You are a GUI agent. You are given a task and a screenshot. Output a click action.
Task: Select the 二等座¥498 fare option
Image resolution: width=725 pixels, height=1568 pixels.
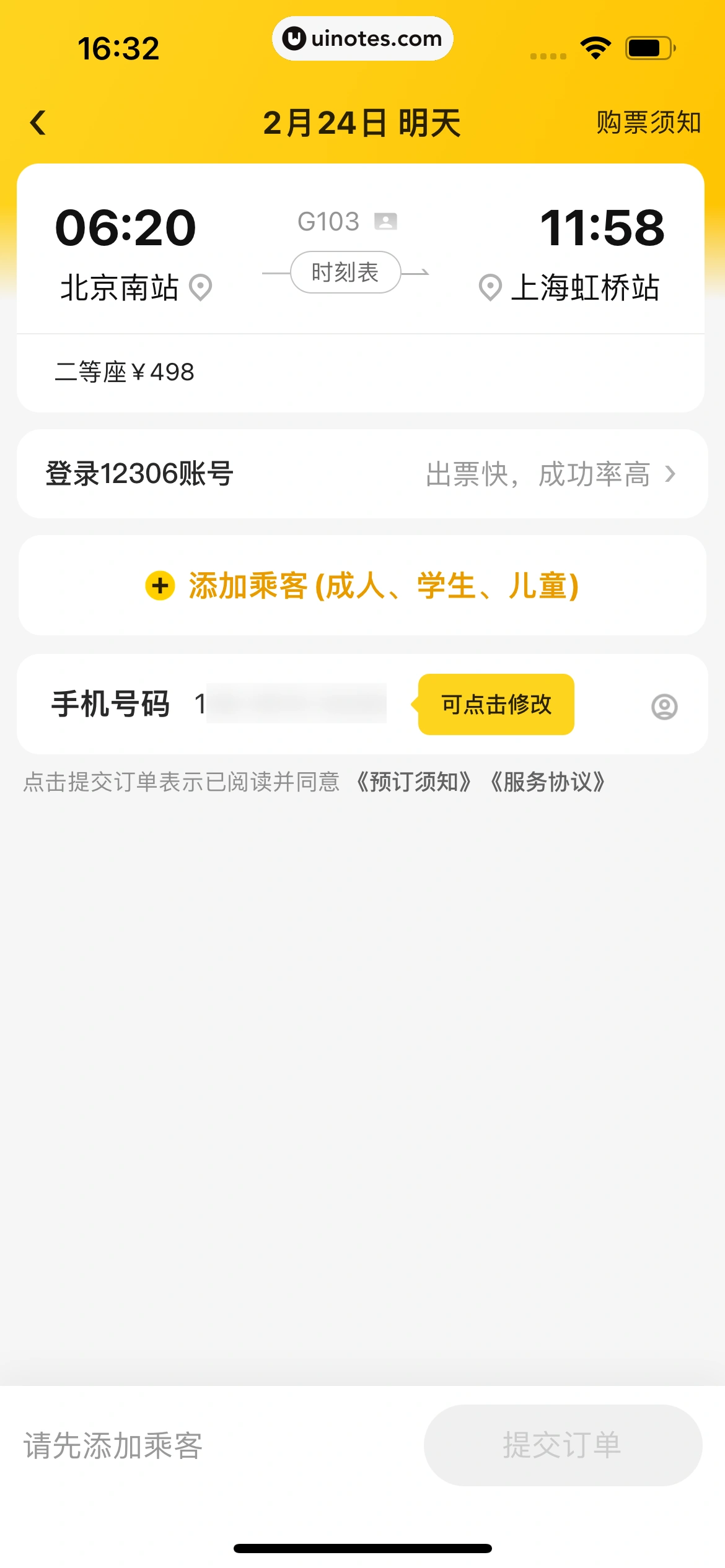tap(125, 372)
